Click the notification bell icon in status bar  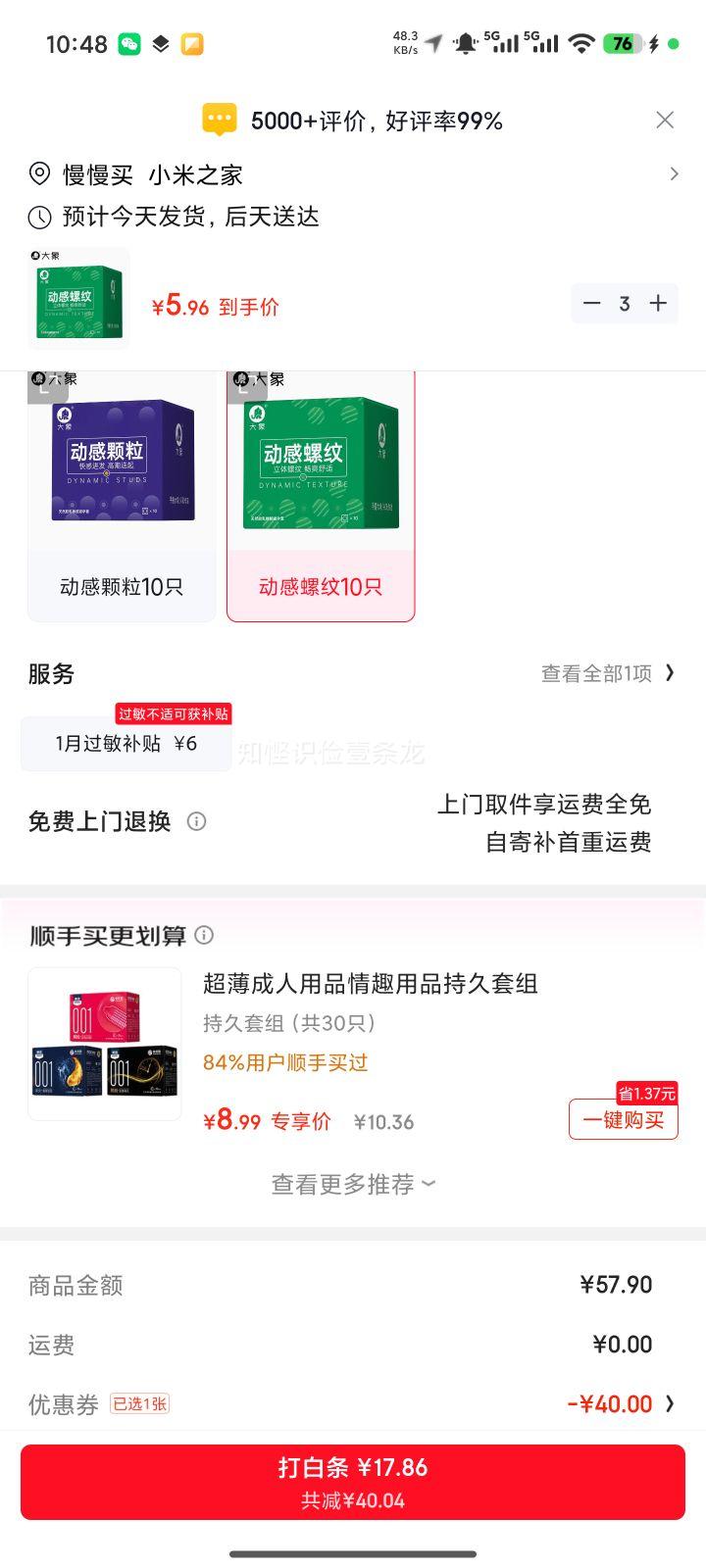[x=461, y=44]
